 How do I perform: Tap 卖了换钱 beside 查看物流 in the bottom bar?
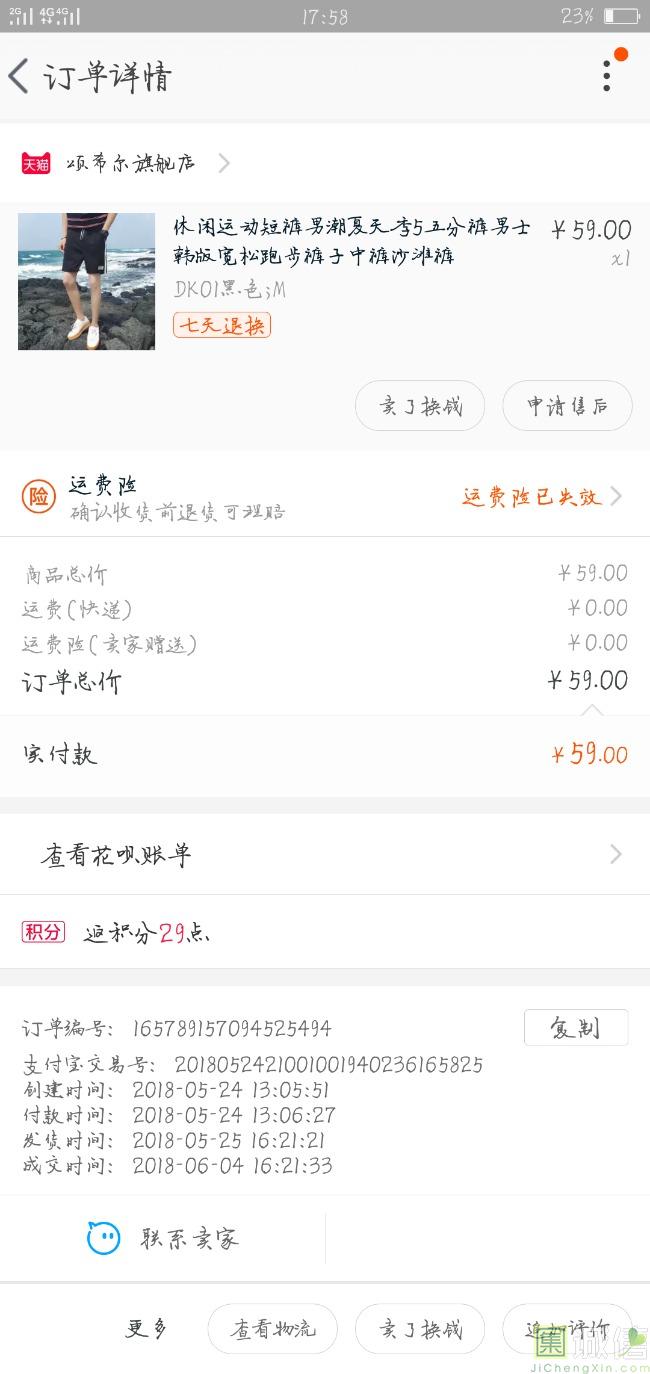(x=420, y=1329)
